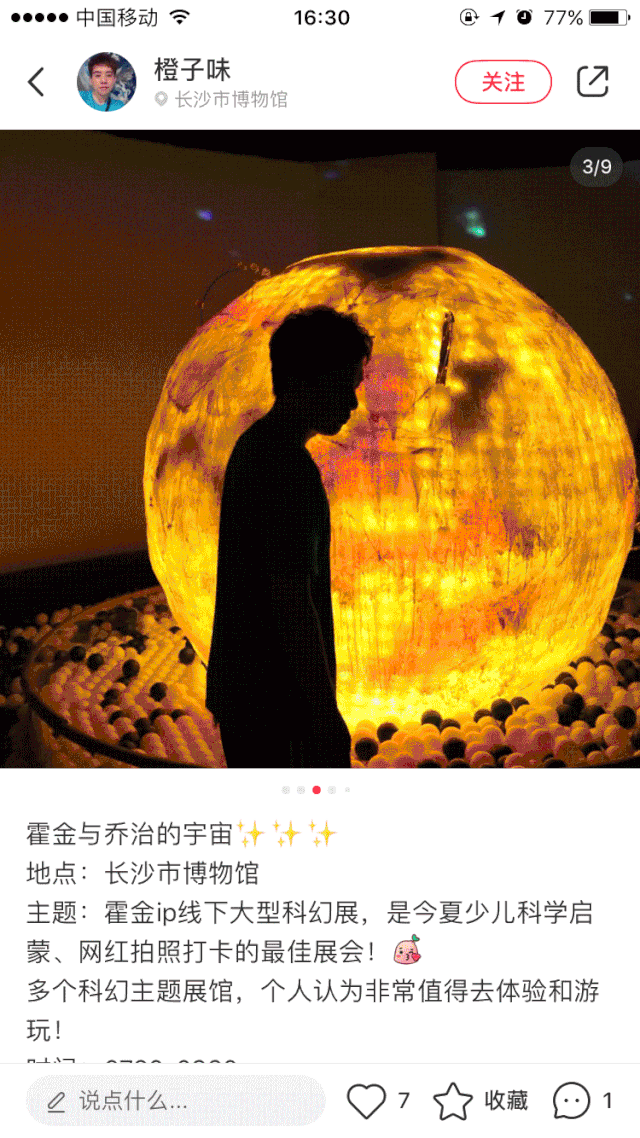This screenshot has width=640, height=1138.
Task: Tap the 说点什么 comment box
Action: pyautogui.click(x=175, y=1101)
